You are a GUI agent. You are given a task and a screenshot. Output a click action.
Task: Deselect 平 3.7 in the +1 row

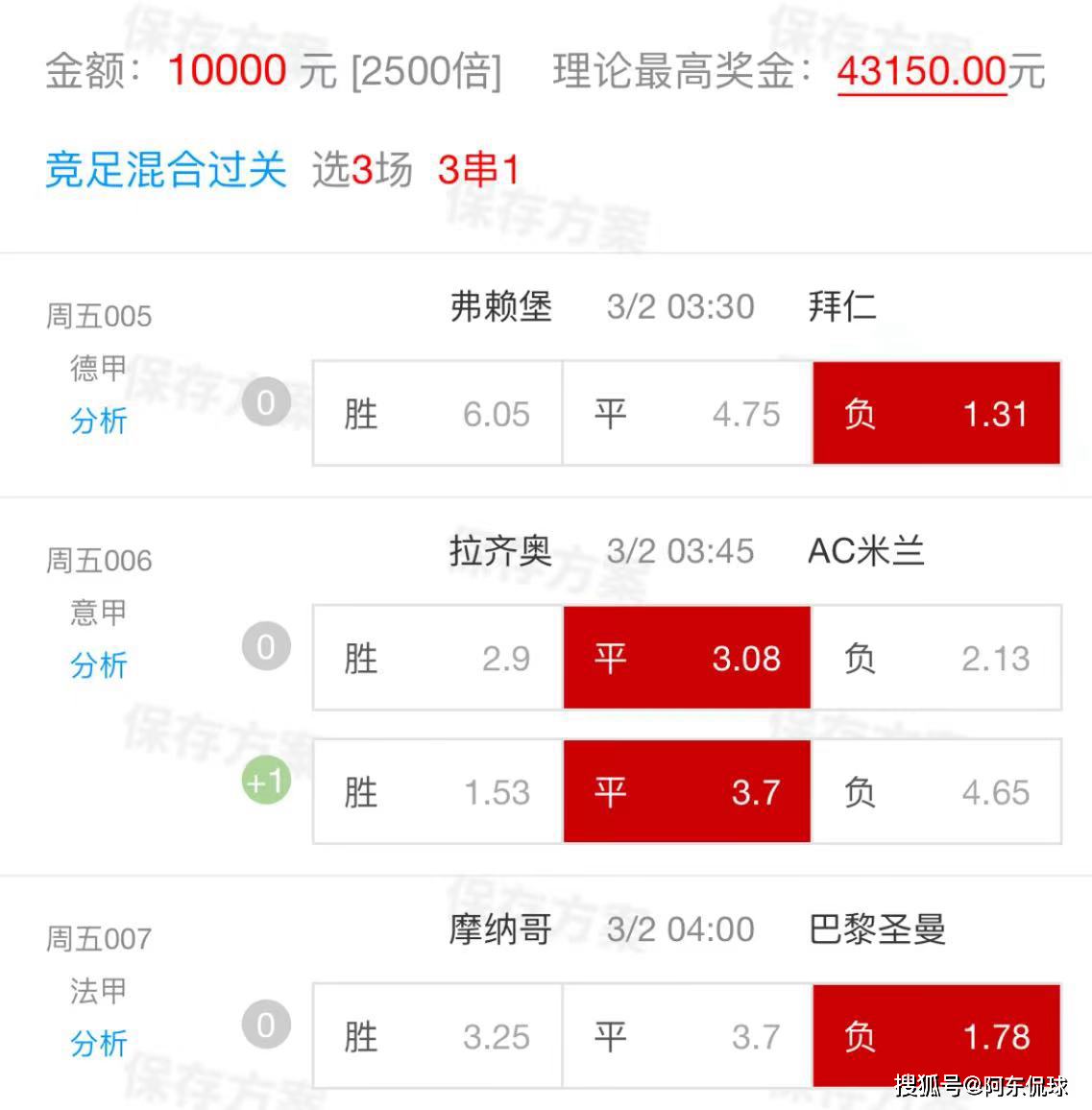[687, 791]
